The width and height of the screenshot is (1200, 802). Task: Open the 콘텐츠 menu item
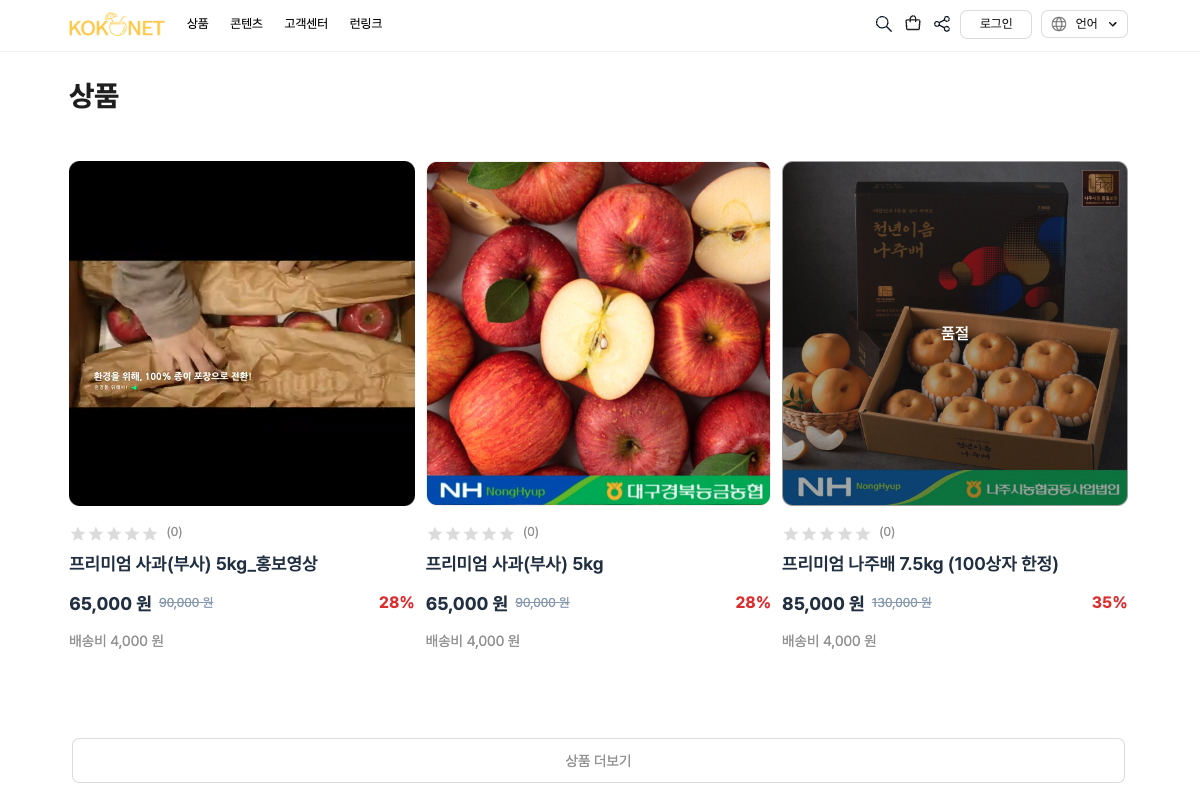[246, 24]
